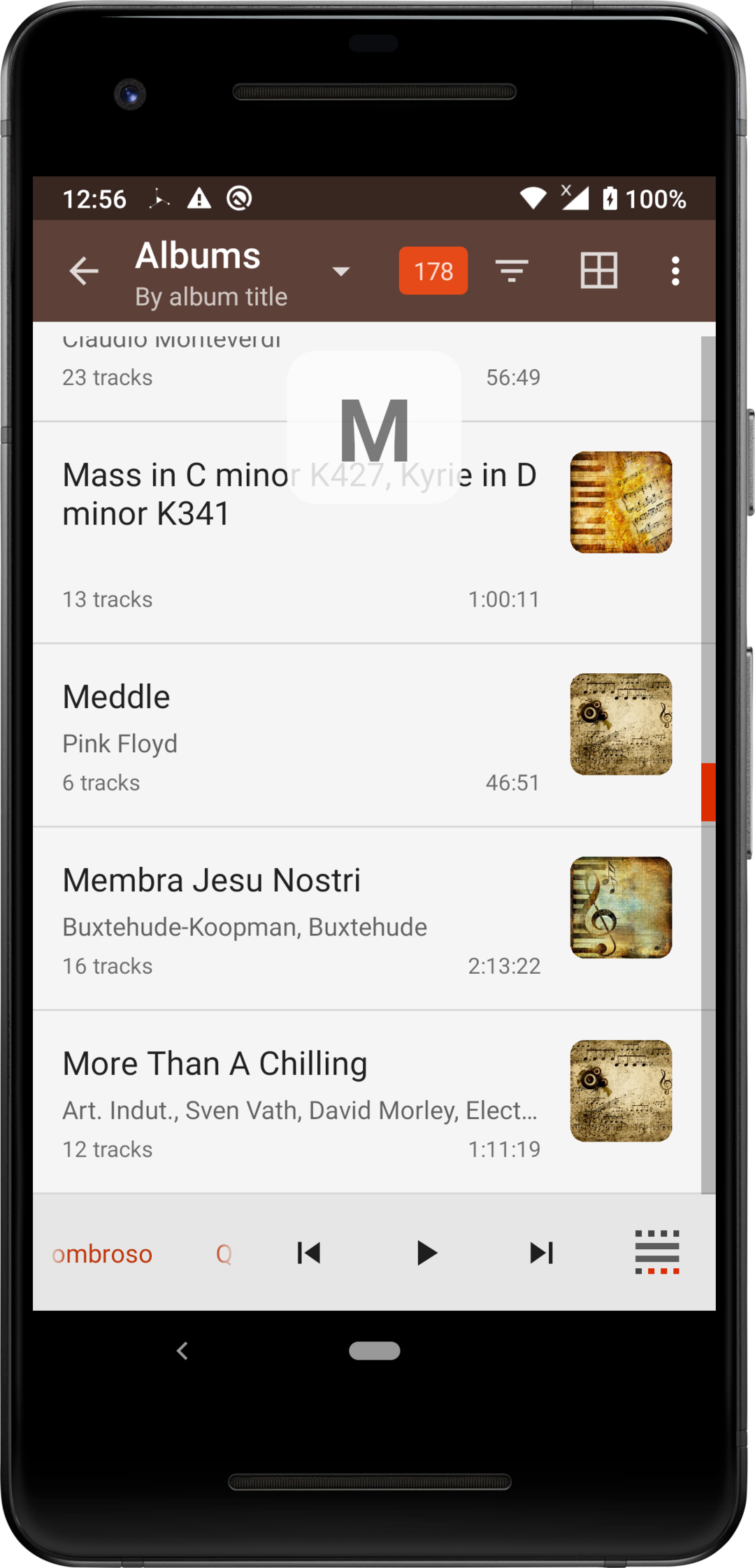Open the playback queue icon
Viewport: 755px width, 1568px height.
[656, 1252]
